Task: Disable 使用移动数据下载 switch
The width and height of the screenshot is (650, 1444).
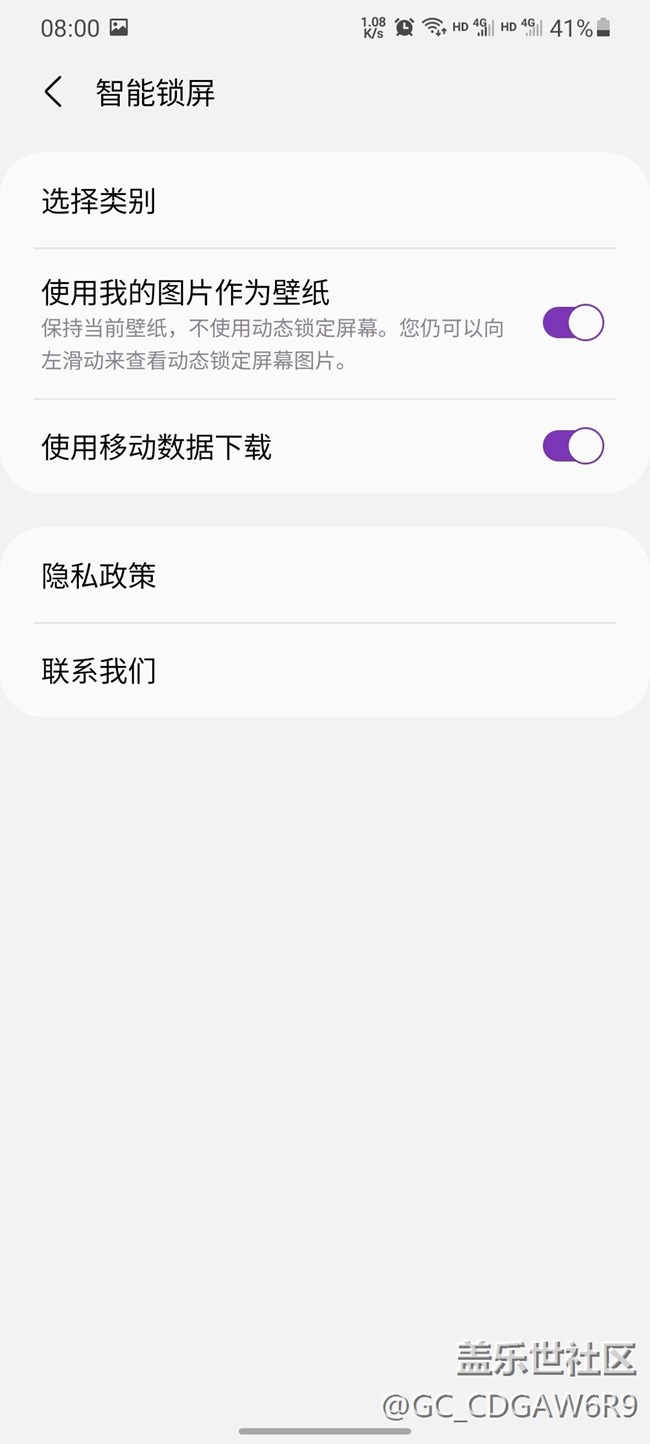Action: point(573,446)
